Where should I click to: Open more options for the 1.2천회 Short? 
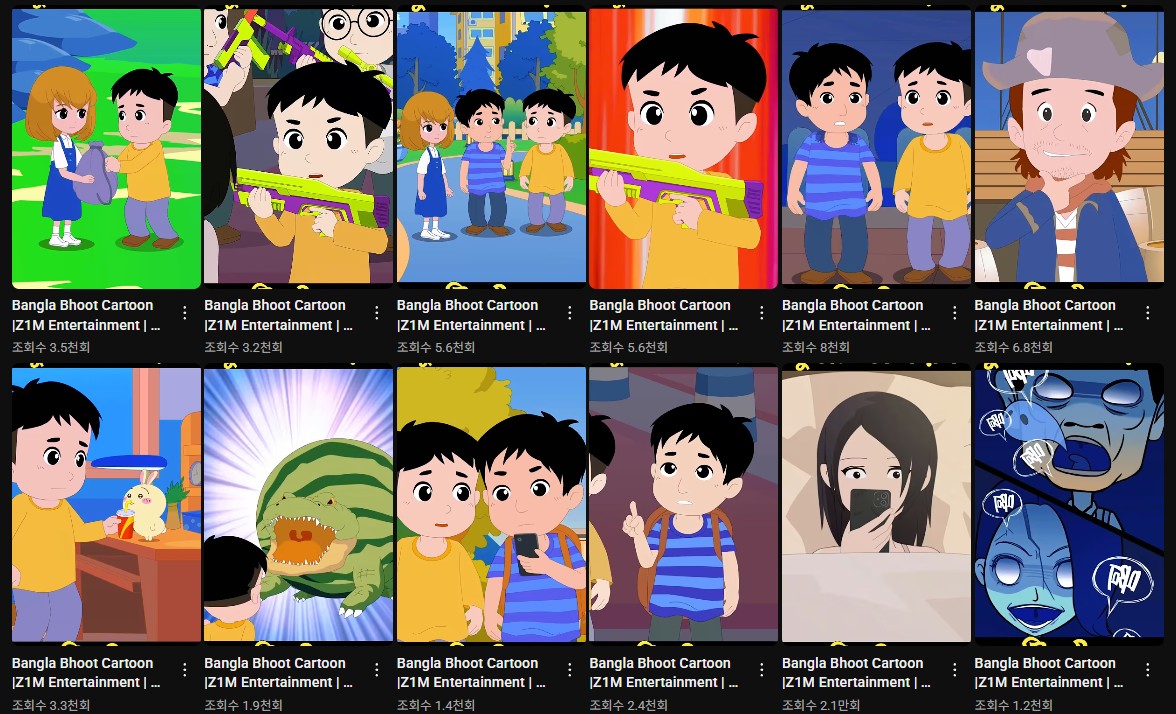(x=1147, y=671)
